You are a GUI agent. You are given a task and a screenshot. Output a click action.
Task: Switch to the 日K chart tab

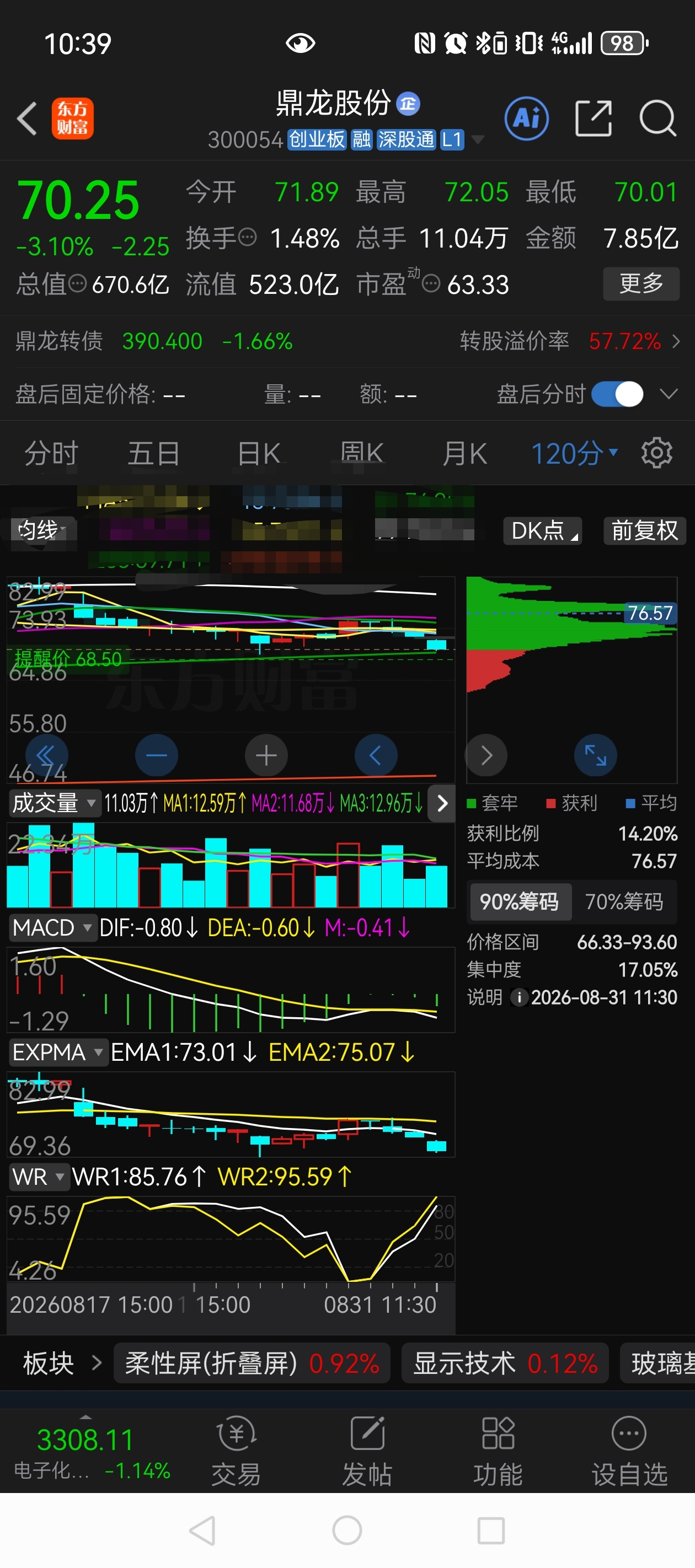pos(259,454)
